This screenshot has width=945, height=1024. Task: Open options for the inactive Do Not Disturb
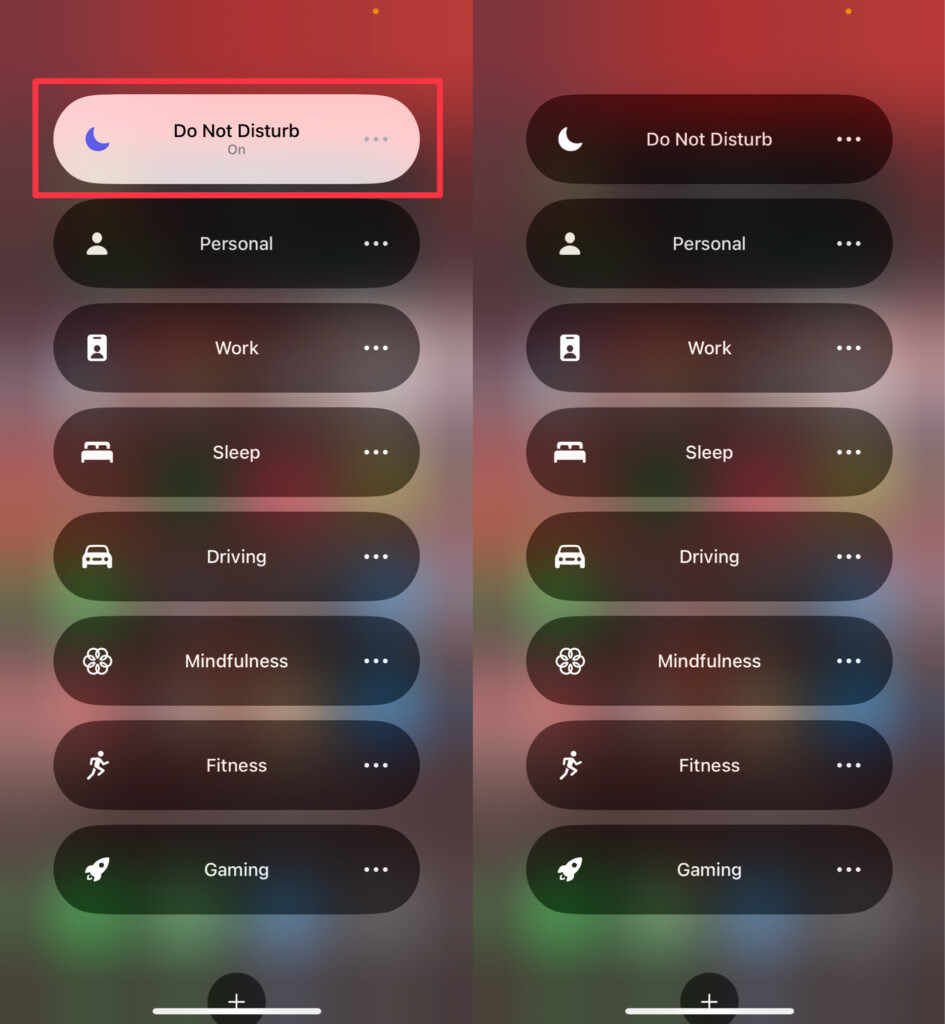pos(848,139)
